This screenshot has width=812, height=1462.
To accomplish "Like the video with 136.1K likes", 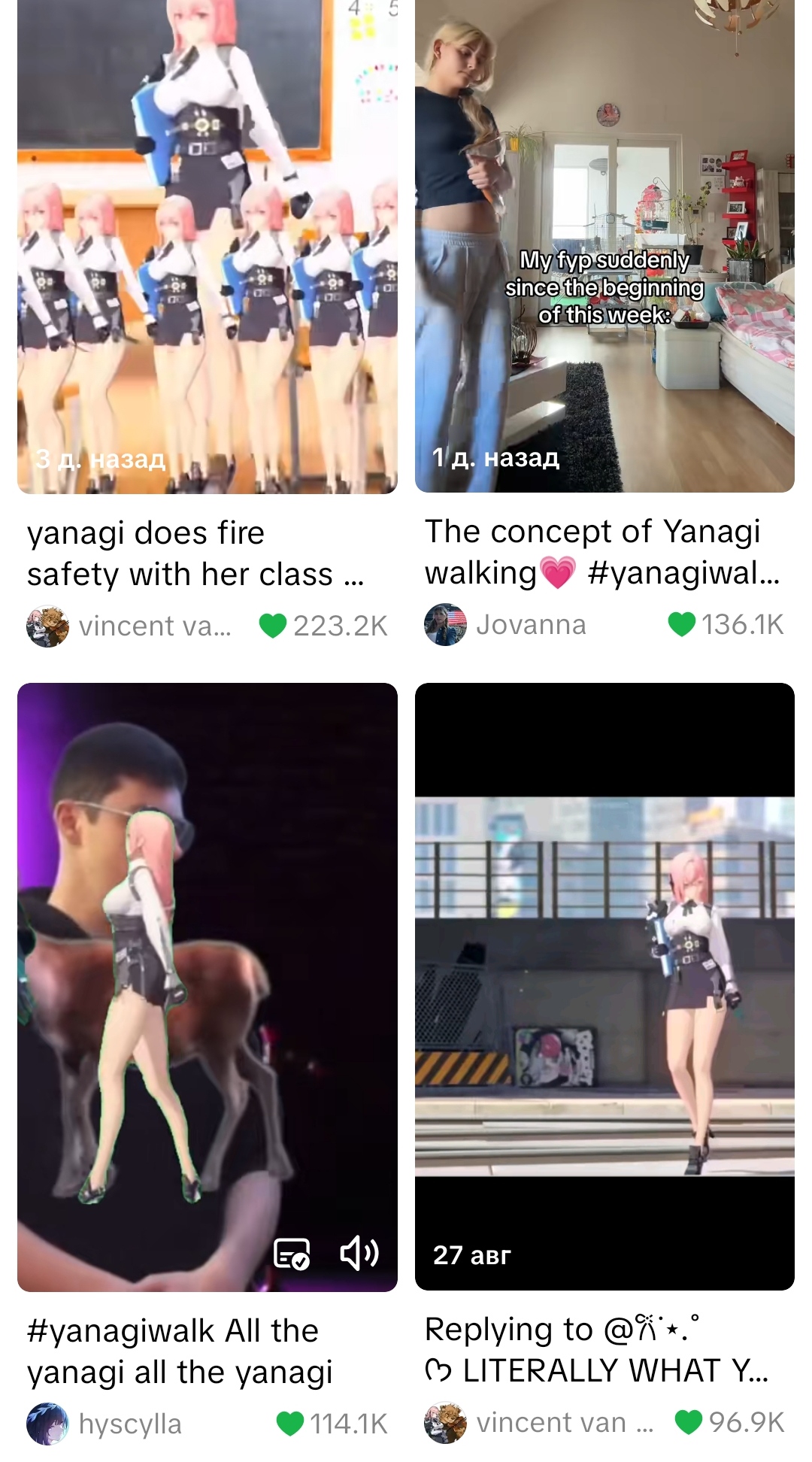I will tap(681, 624).
